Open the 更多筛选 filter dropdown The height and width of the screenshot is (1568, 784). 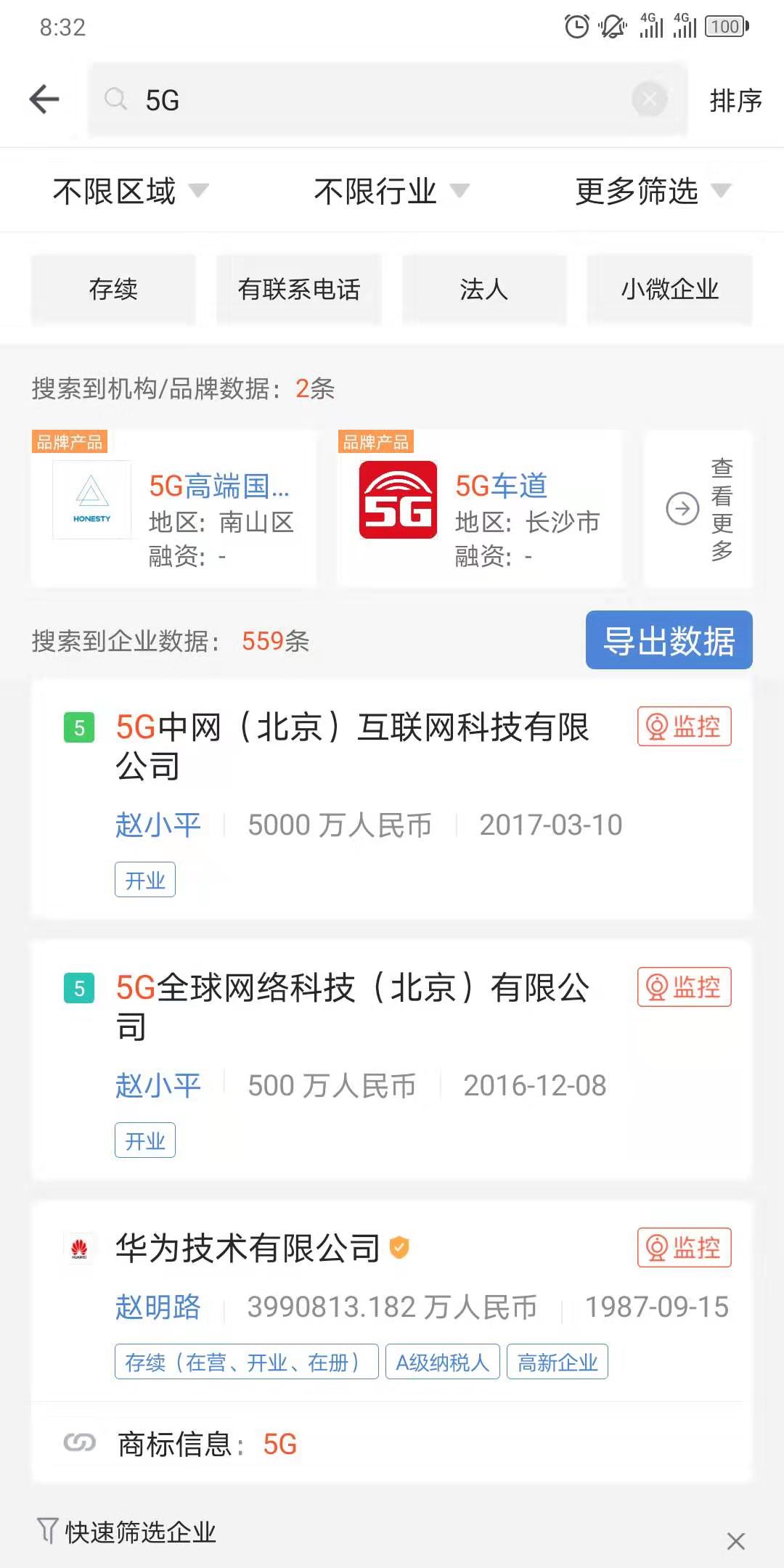(653, 191)
